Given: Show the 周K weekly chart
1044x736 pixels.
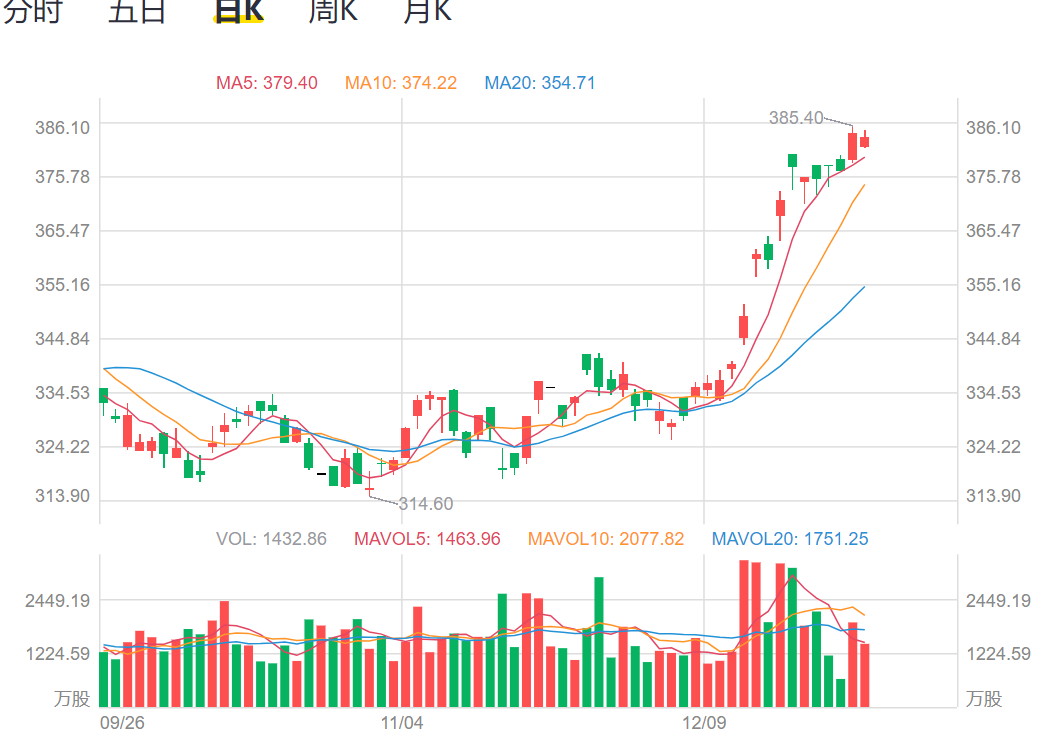Looking at the screenshot, I should (x=333, y=12).
